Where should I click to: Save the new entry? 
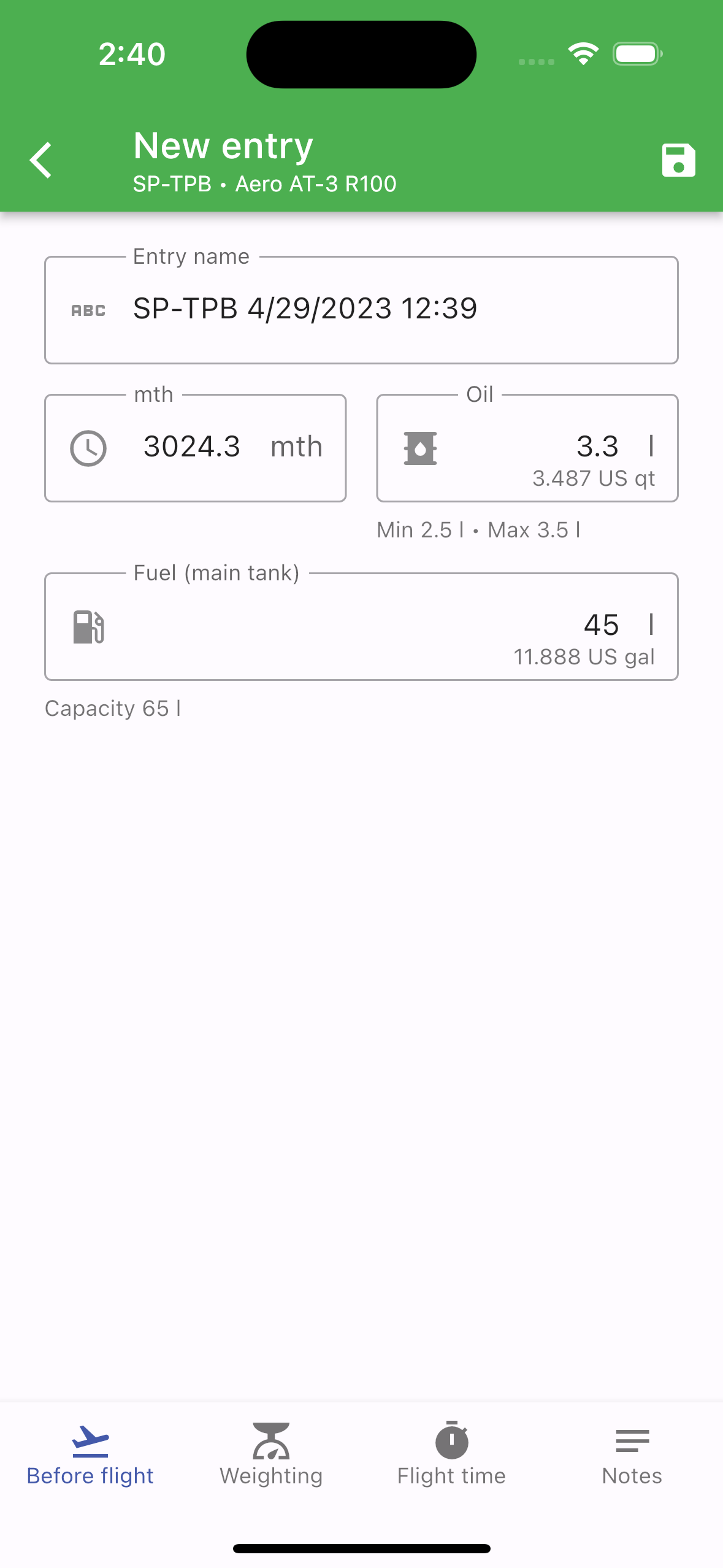(x=678, y=161)
